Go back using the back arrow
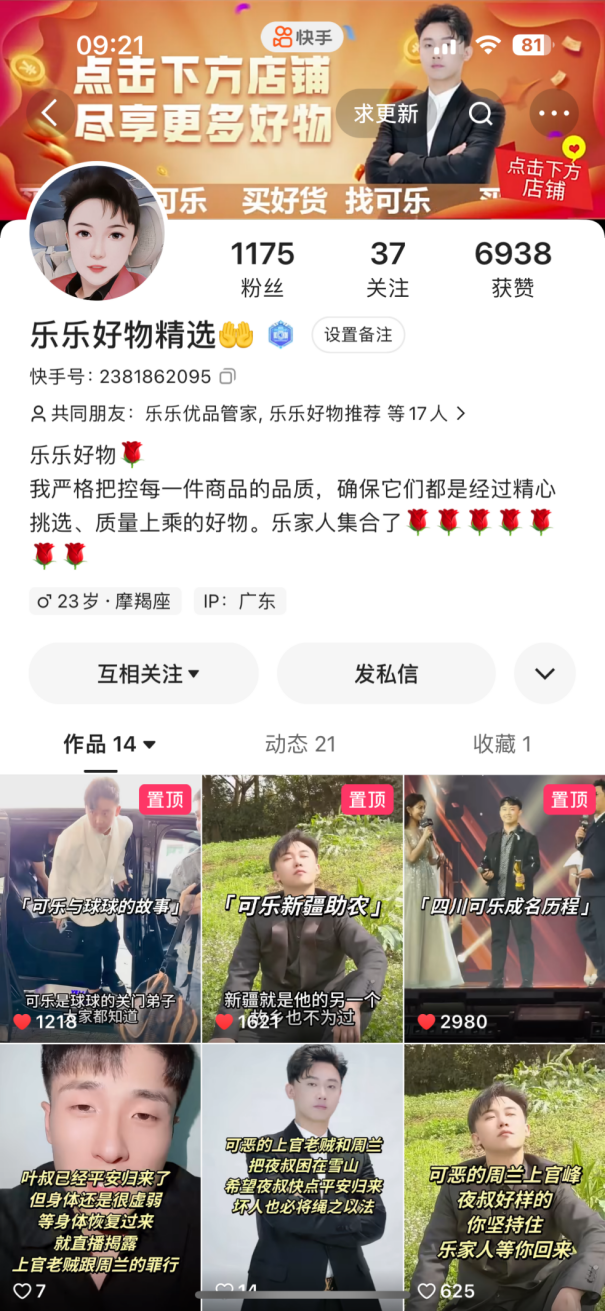 [x=51, y=114]
